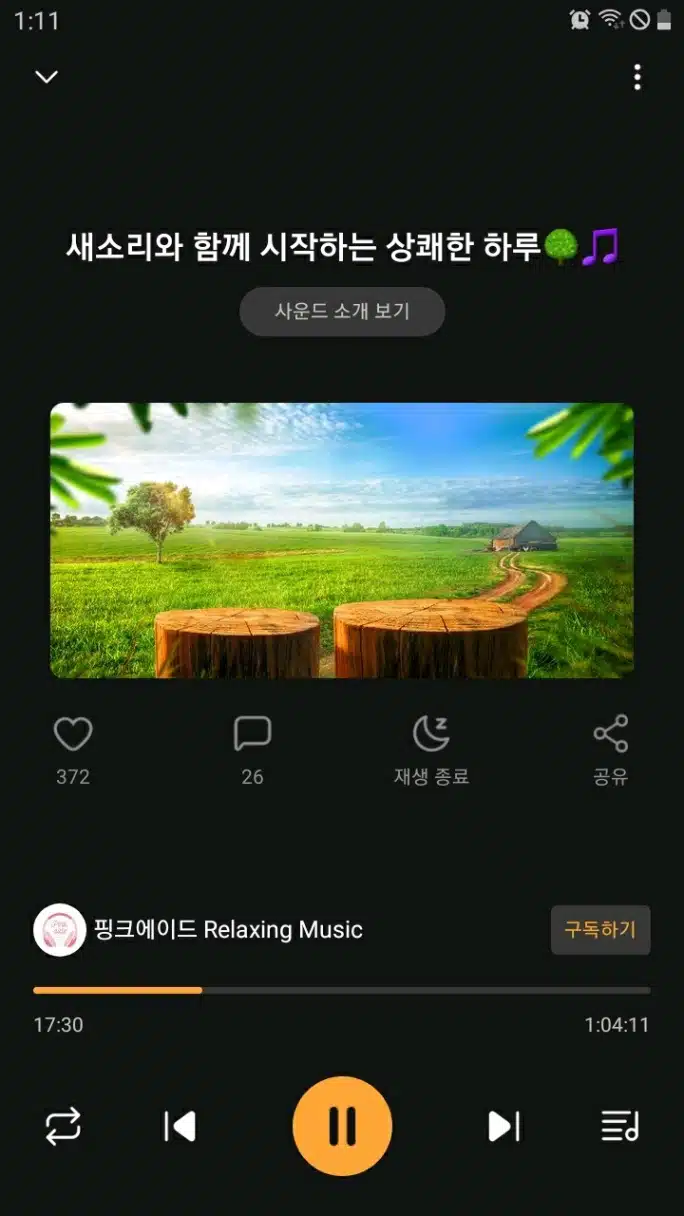684x1216 pixels.
Task: Skip to the next track
Action: pos(503,1127)
